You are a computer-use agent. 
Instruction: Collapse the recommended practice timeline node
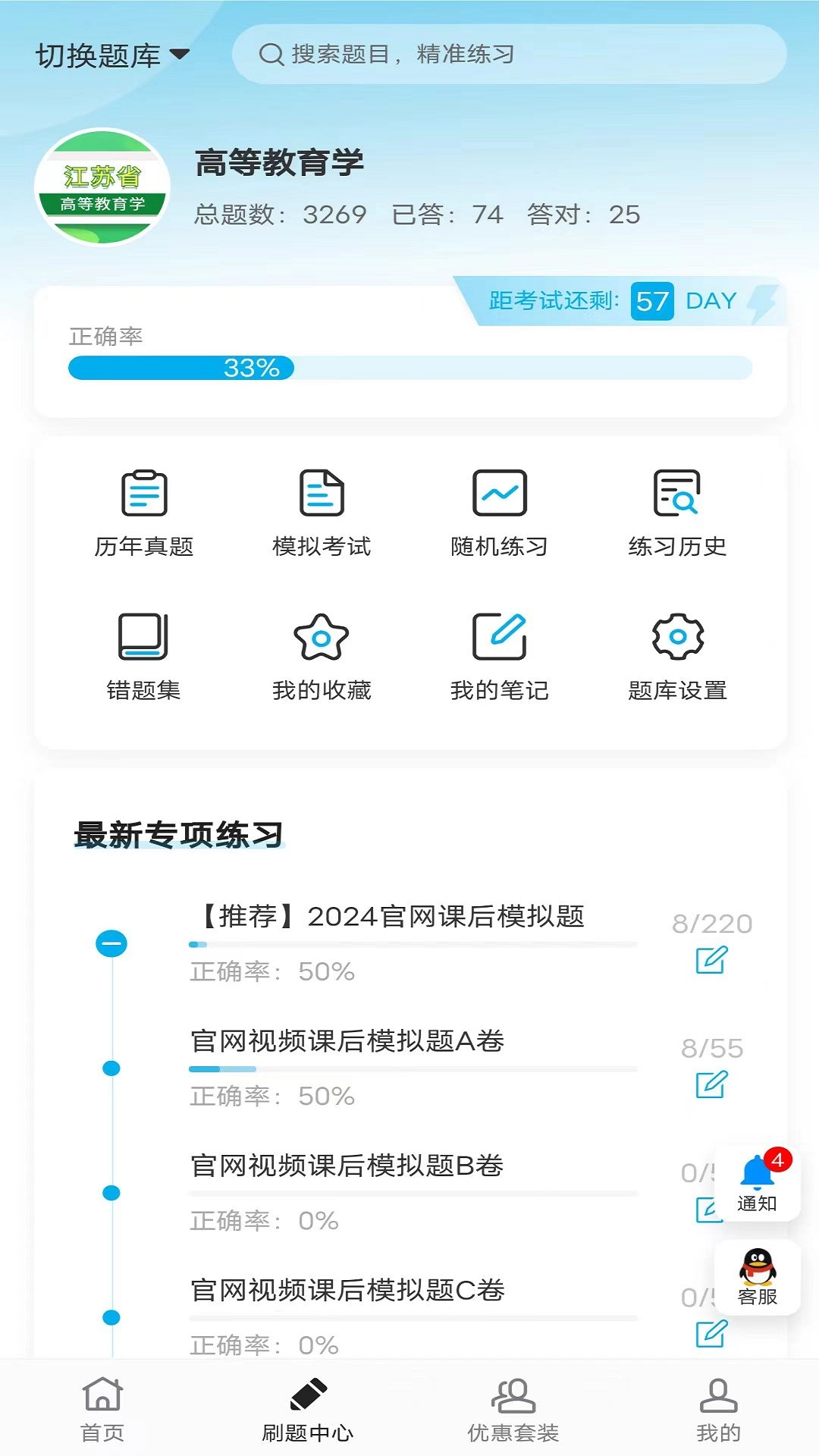[x=111, y=942]
